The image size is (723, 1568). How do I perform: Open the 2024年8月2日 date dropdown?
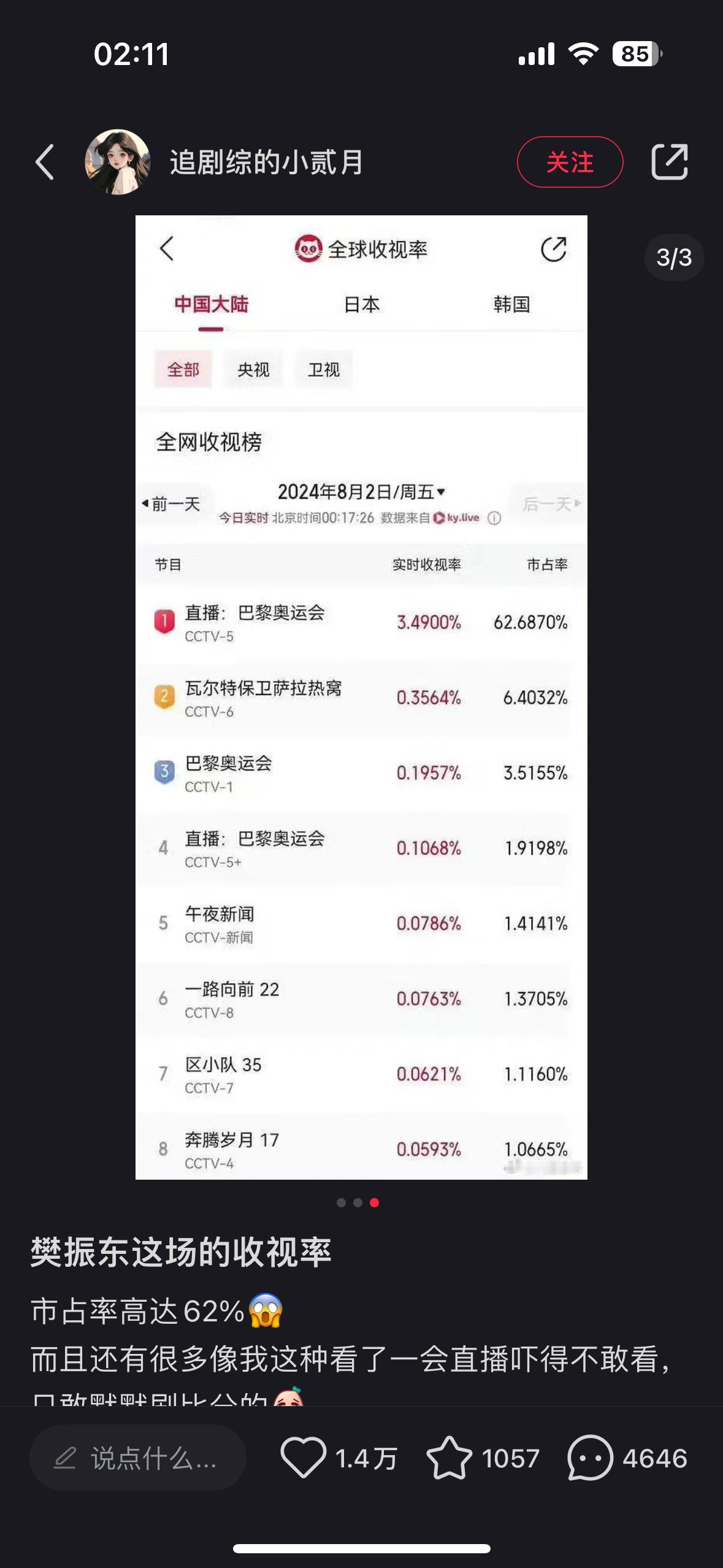click(361, 490)
